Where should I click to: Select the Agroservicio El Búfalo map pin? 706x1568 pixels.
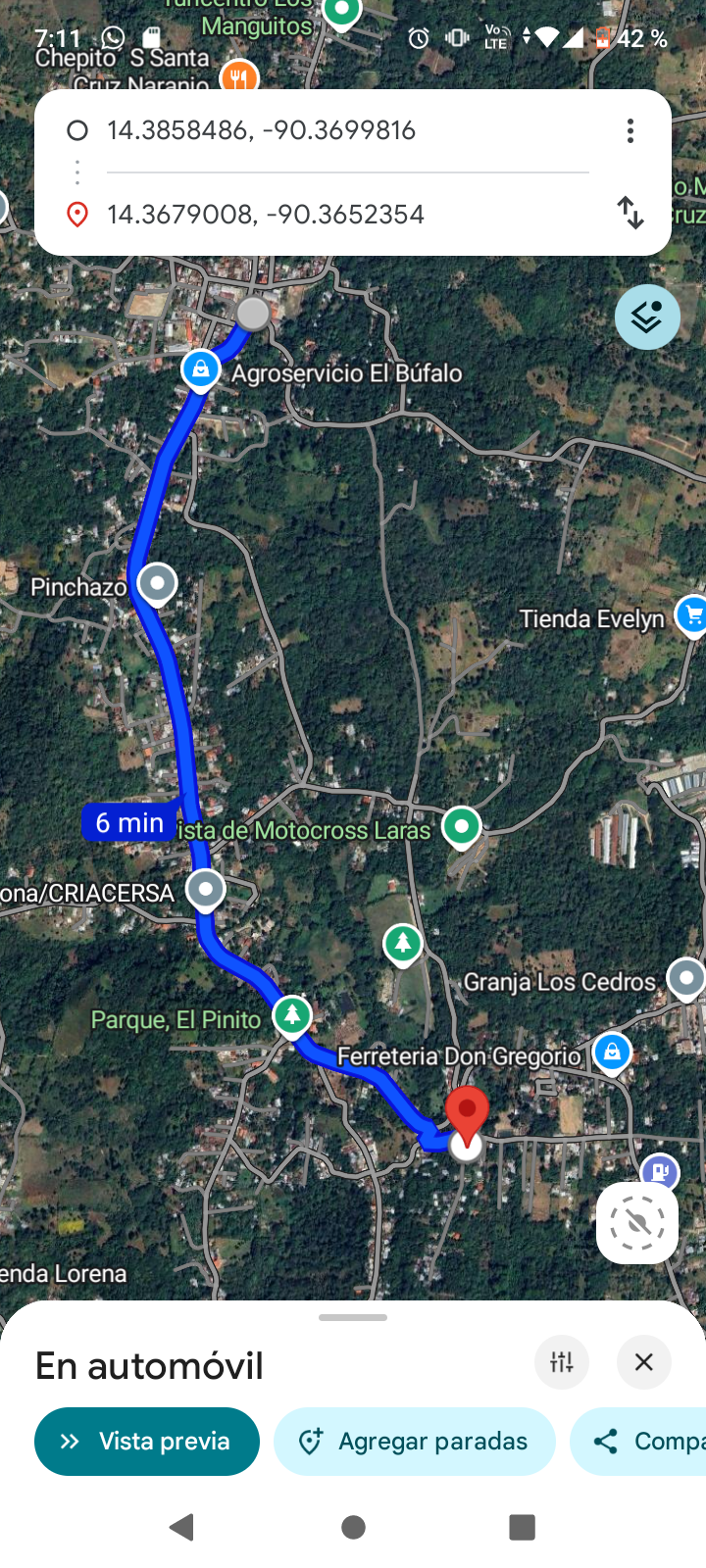[x=200, y=370]
